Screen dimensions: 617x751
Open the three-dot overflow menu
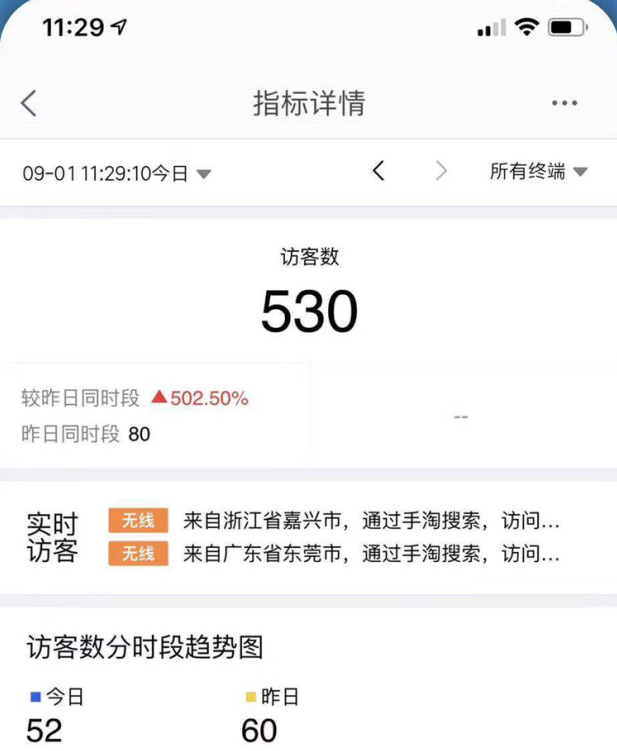[564, 103]
